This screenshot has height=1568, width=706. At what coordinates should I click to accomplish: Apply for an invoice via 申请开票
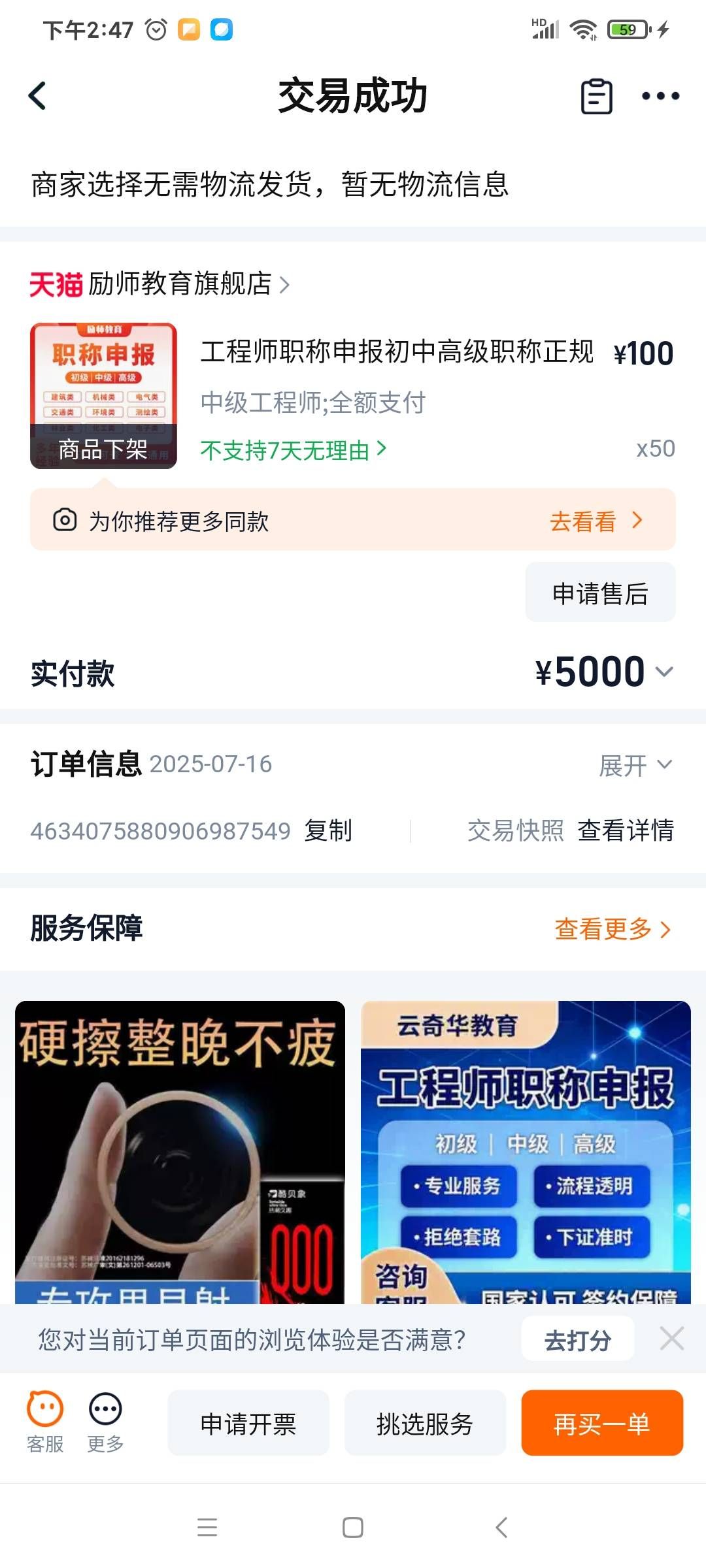tap(248, 1424)
